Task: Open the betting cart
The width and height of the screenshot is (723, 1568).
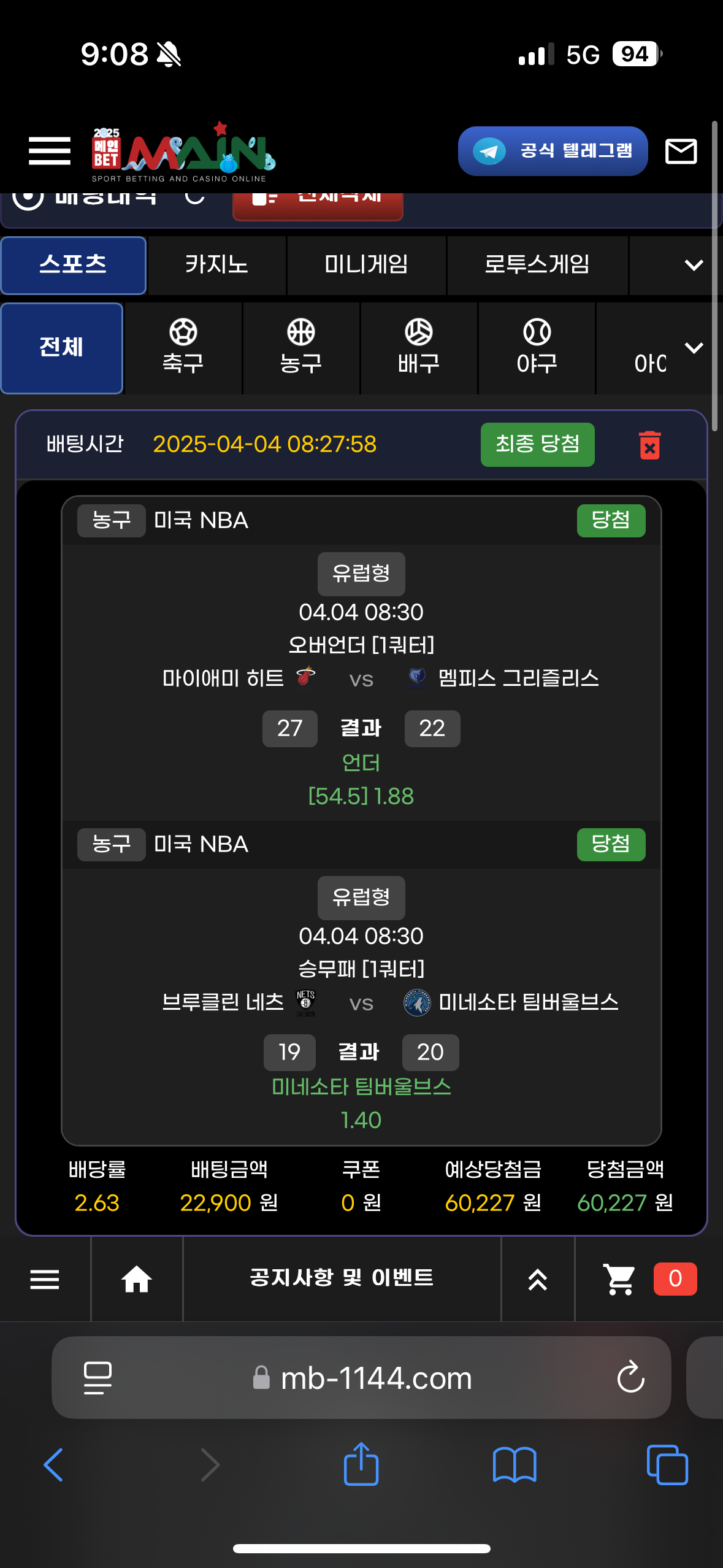Action: click(619, 1279)
